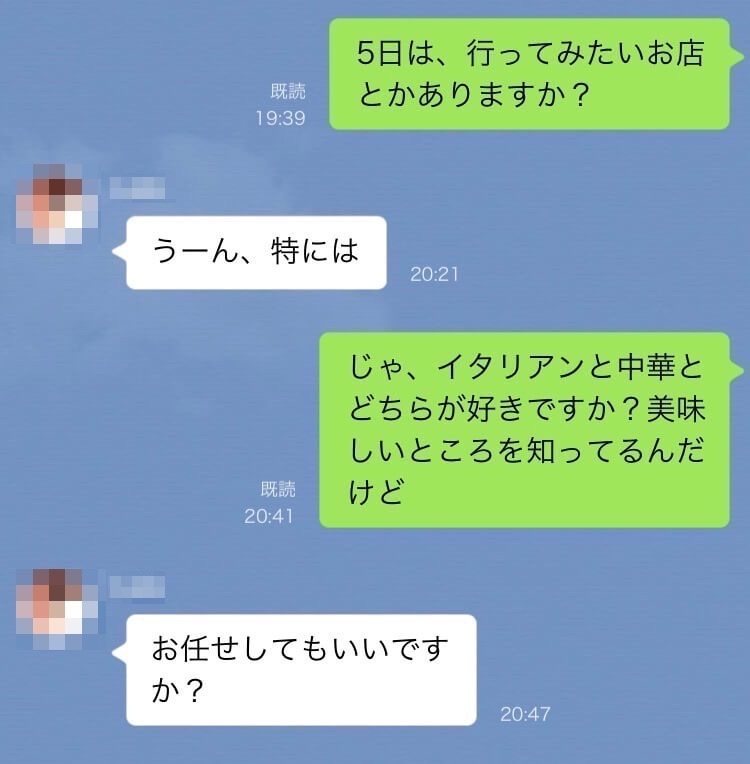Open sender avatar above お任せしてもいいですか？
The height and width of the screenshot is (764, 750).
tap(57, 606)
